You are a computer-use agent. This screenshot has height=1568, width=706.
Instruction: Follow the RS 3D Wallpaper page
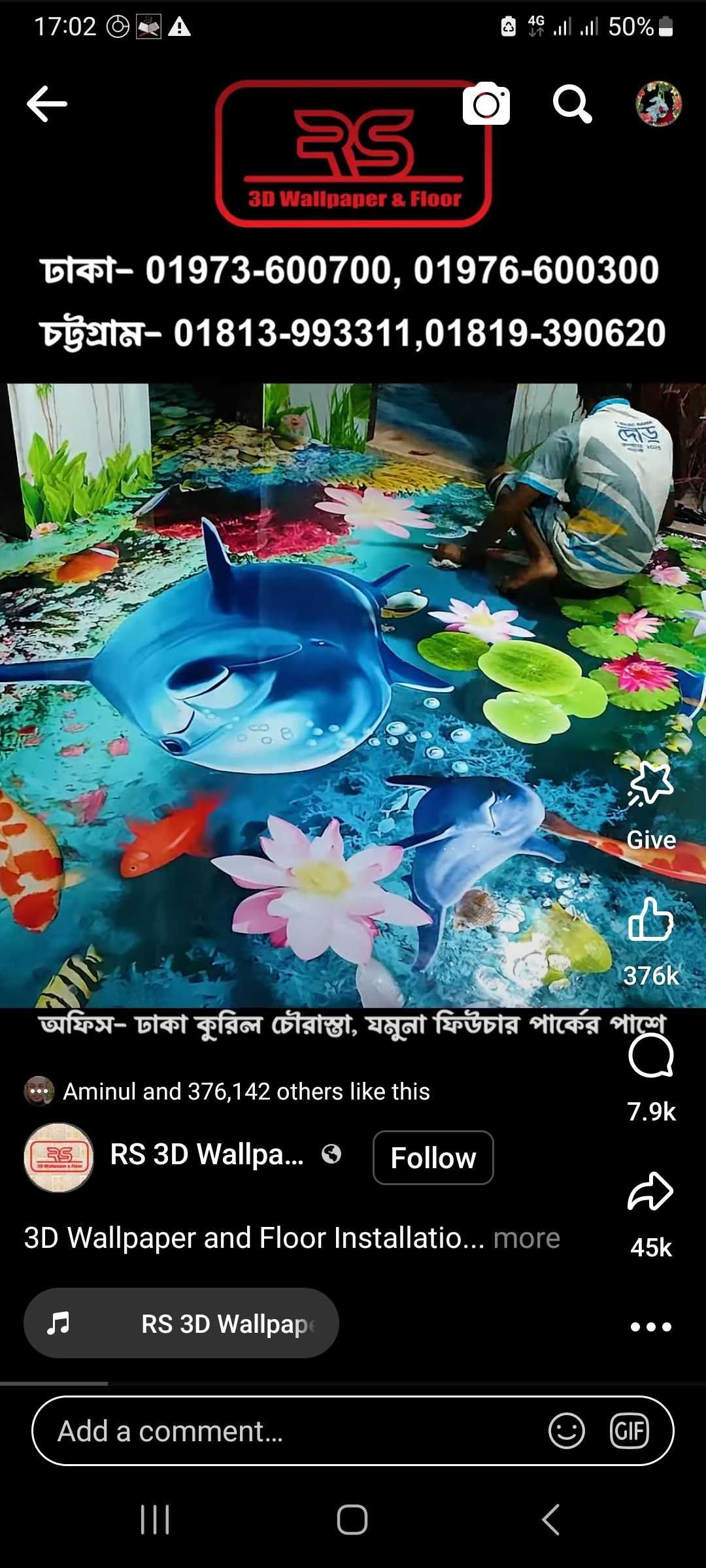click(433, 1158)
